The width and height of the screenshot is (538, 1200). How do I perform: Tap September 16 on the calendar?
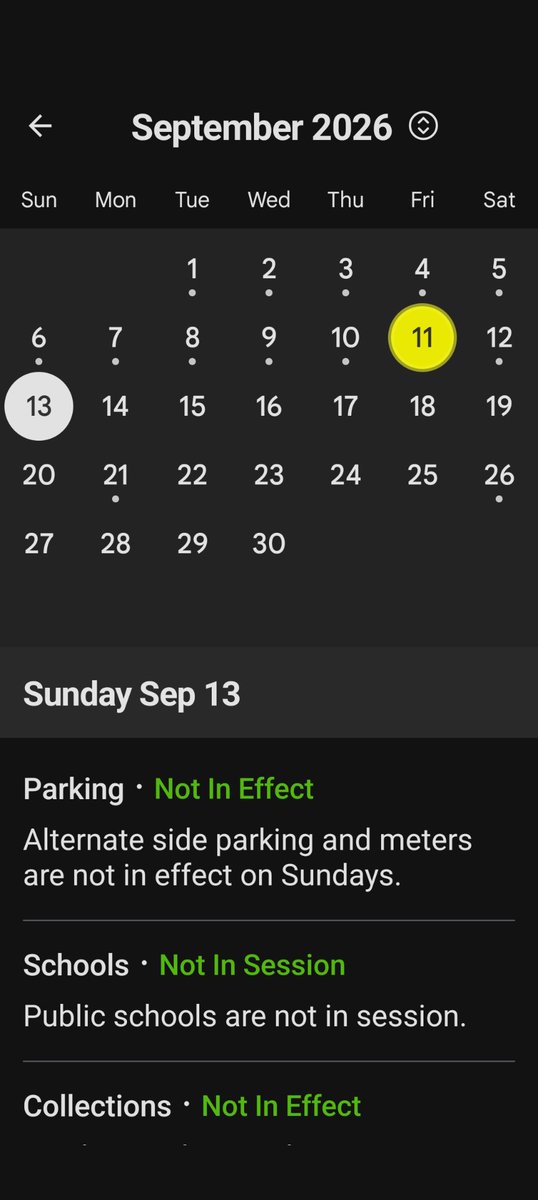click(x=269, y=406)
